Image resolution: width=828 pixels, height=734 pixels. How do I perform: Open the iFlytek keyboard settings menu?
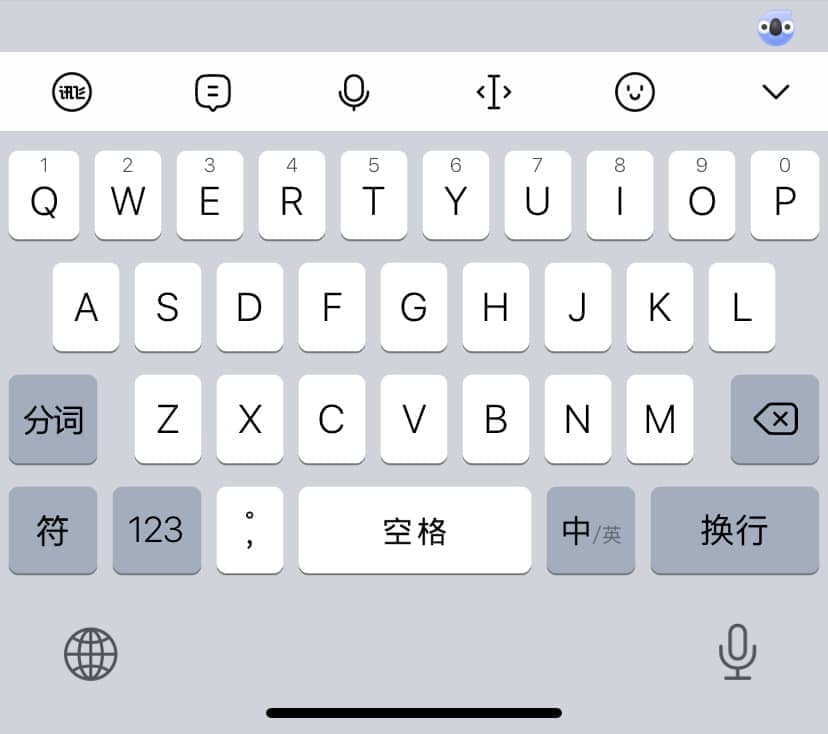pyautogui.click(x=72, y=92)
